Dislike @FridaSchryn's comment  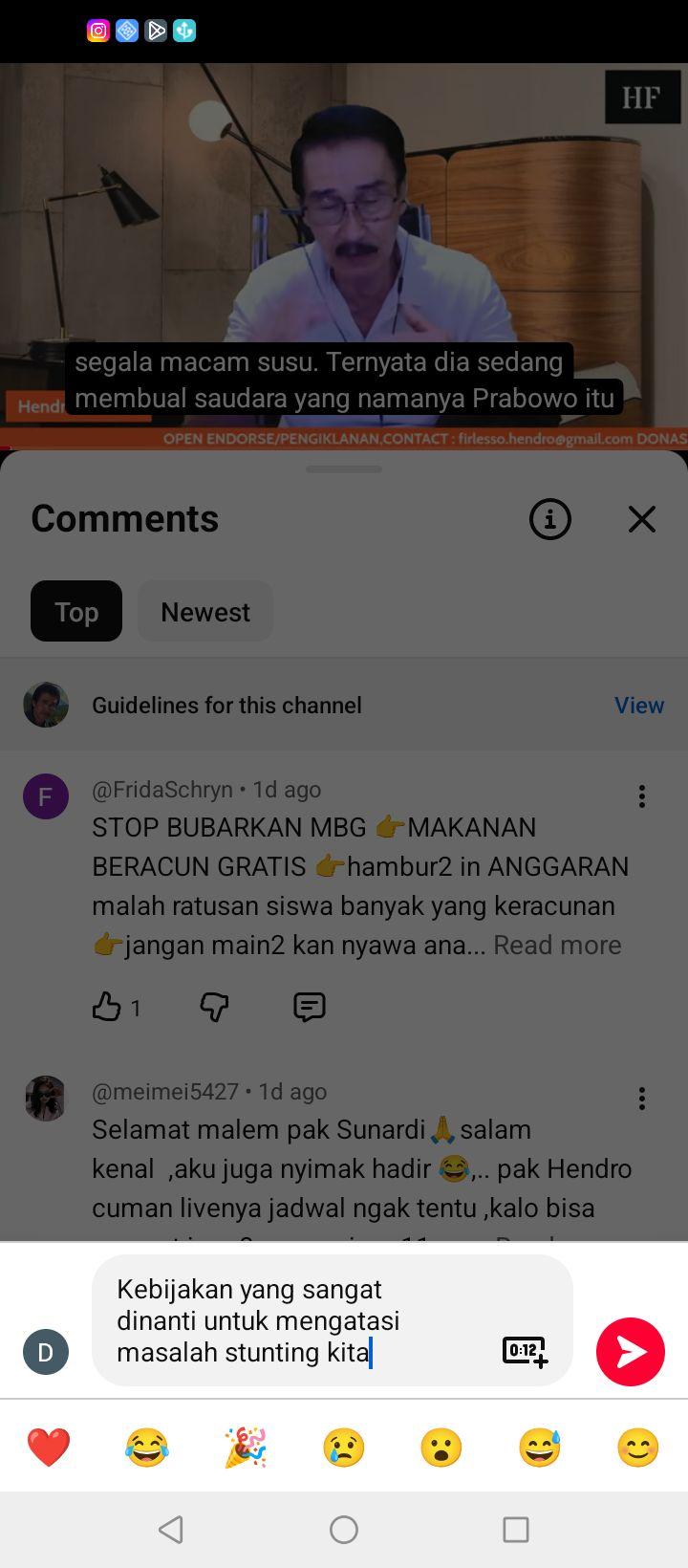[214, 1007]
